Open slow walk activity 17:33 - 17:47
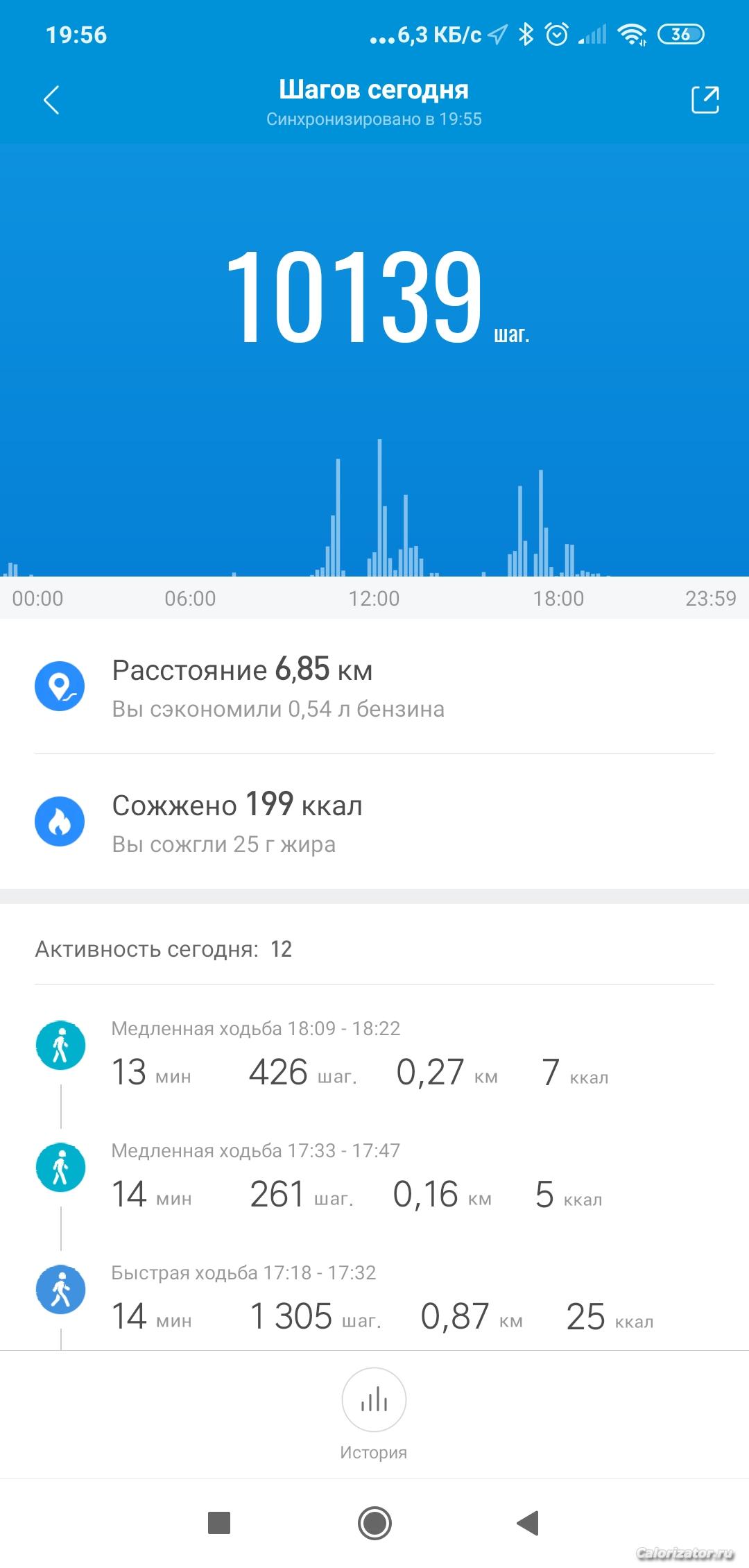This screenshot has height=1568, width=749. [x=374, y=1175]
